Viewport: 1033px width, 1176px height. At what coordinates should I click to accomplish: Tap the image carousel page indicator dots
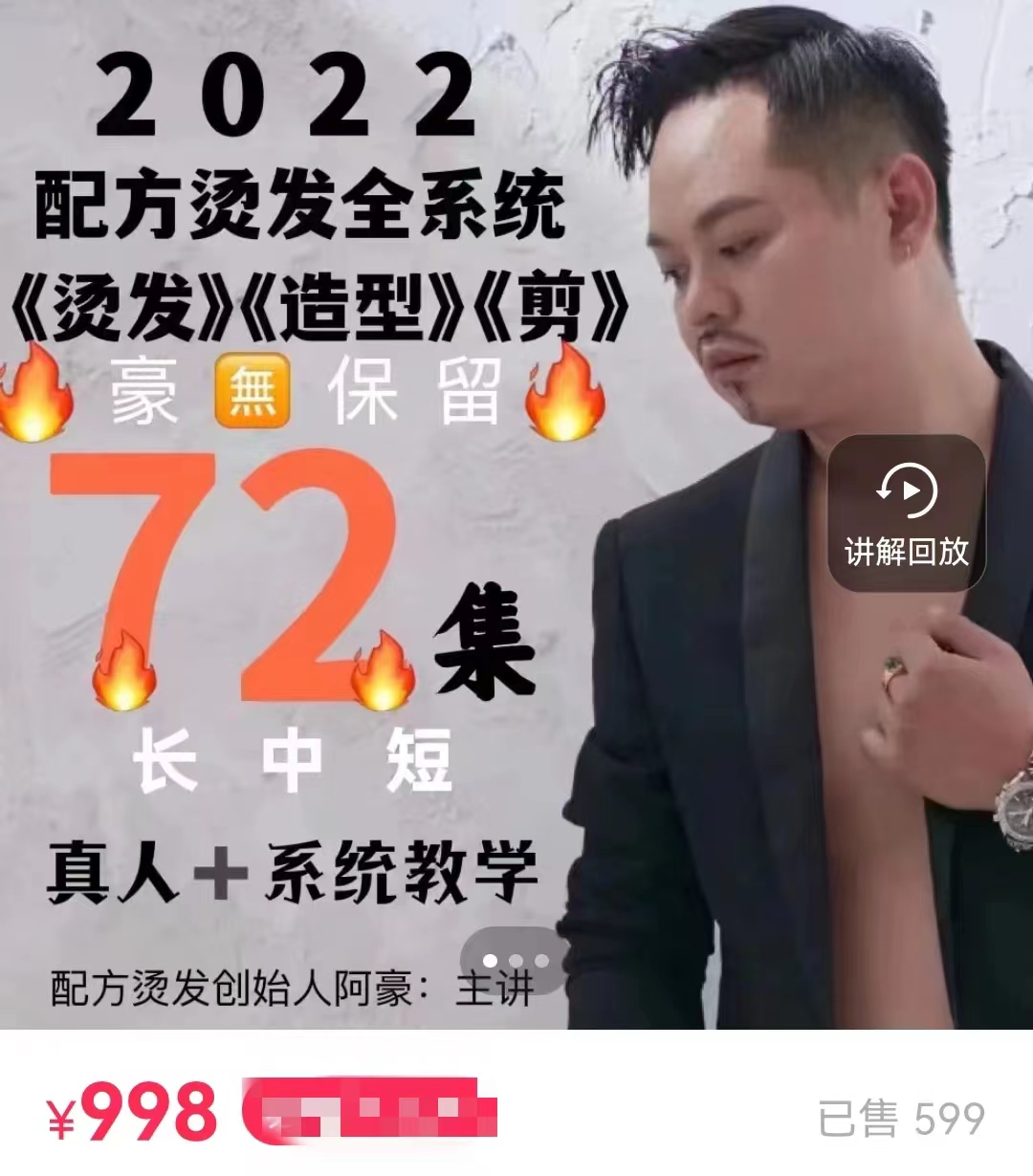(x=516, y=960)
